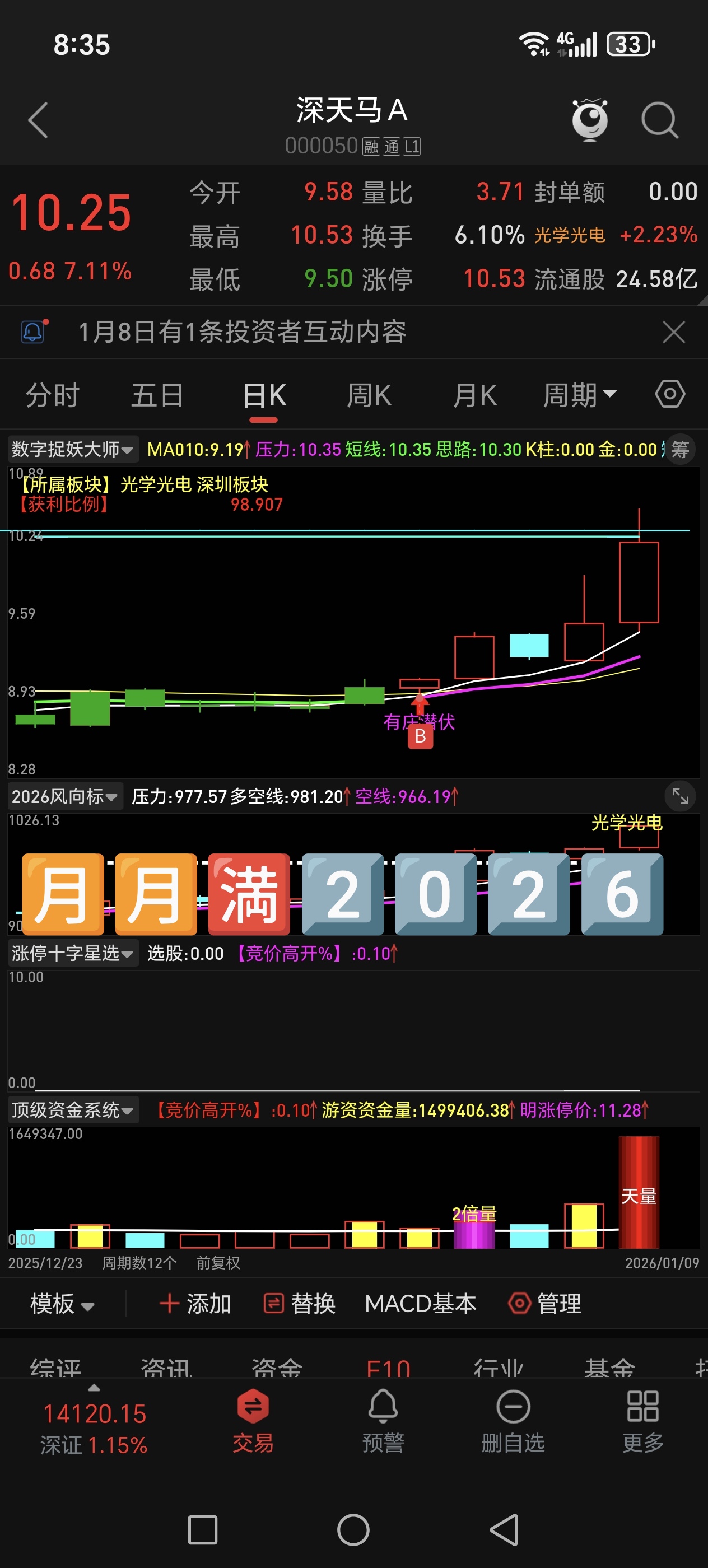Go back using the top-left arrow
Viewport: 708px width, 1568px height.
click(38, 120)
